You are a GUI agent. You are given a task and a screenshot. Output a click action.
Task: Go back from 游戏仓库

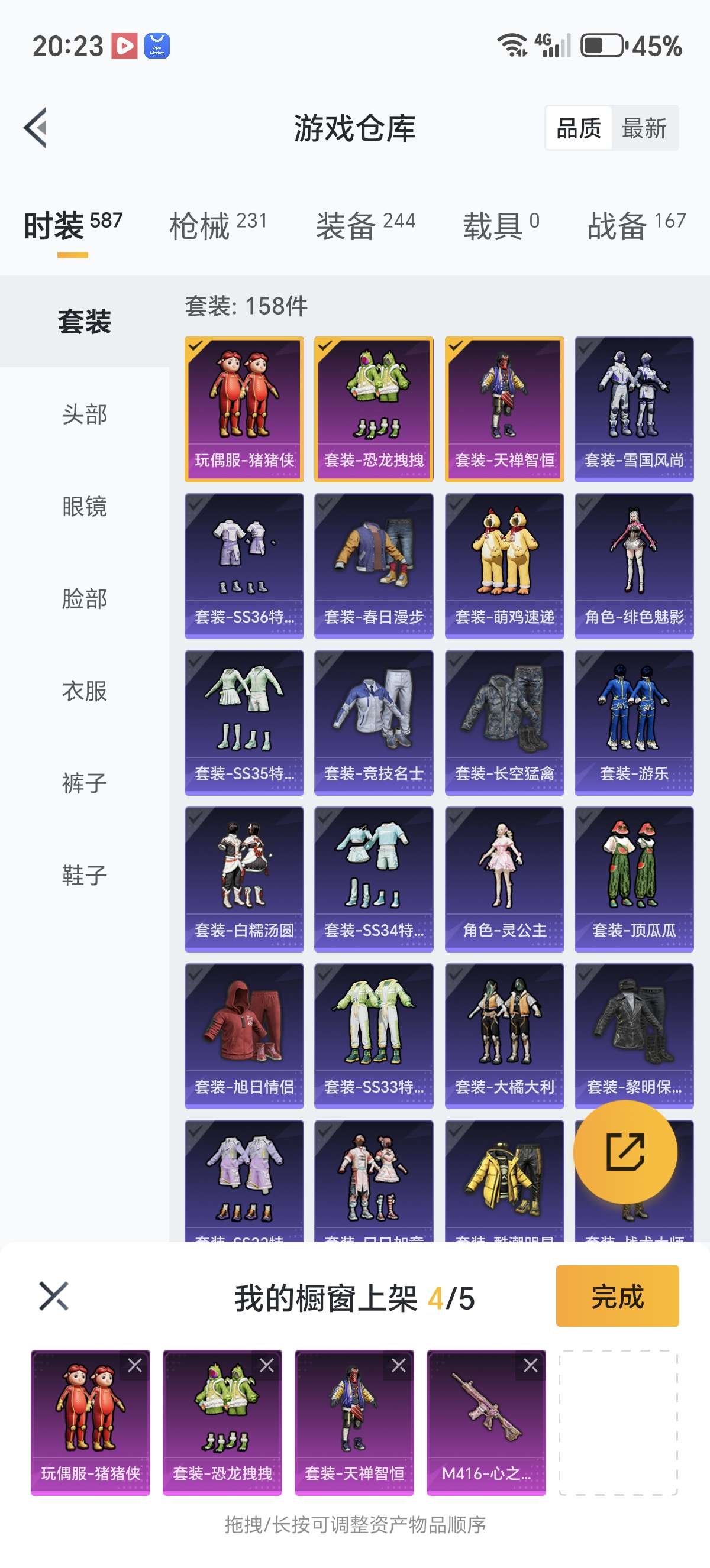tap(35, 128)
